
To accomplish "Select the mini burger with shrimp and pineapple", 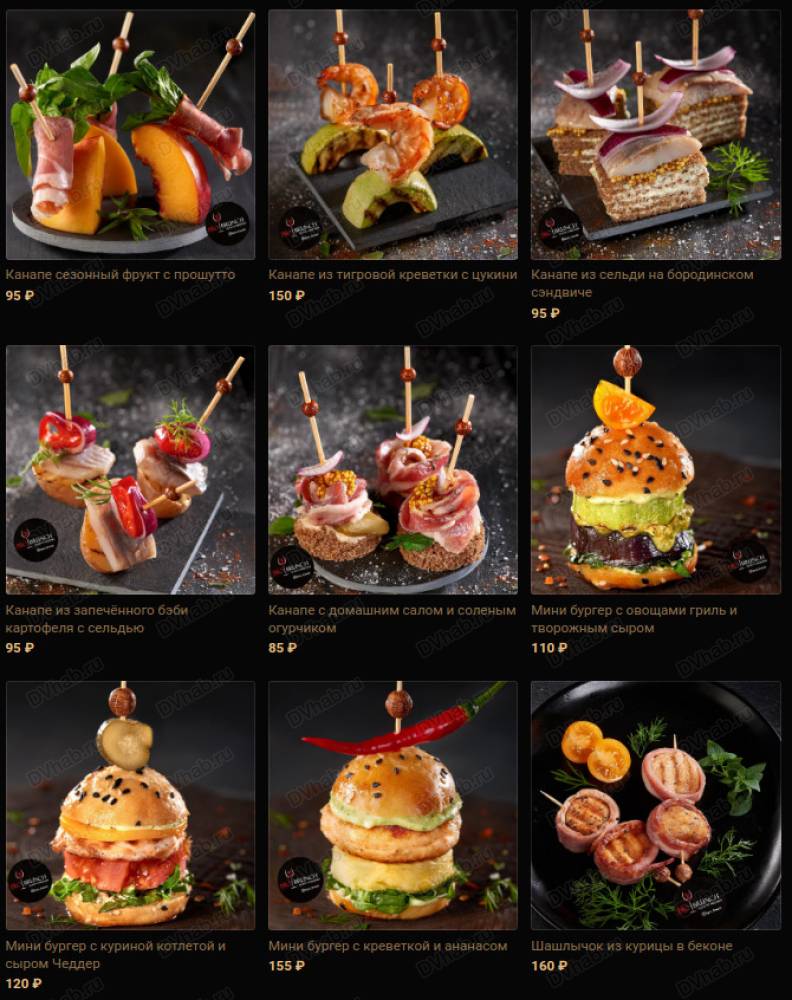I will pyautogui.click(x=393, y=805).
